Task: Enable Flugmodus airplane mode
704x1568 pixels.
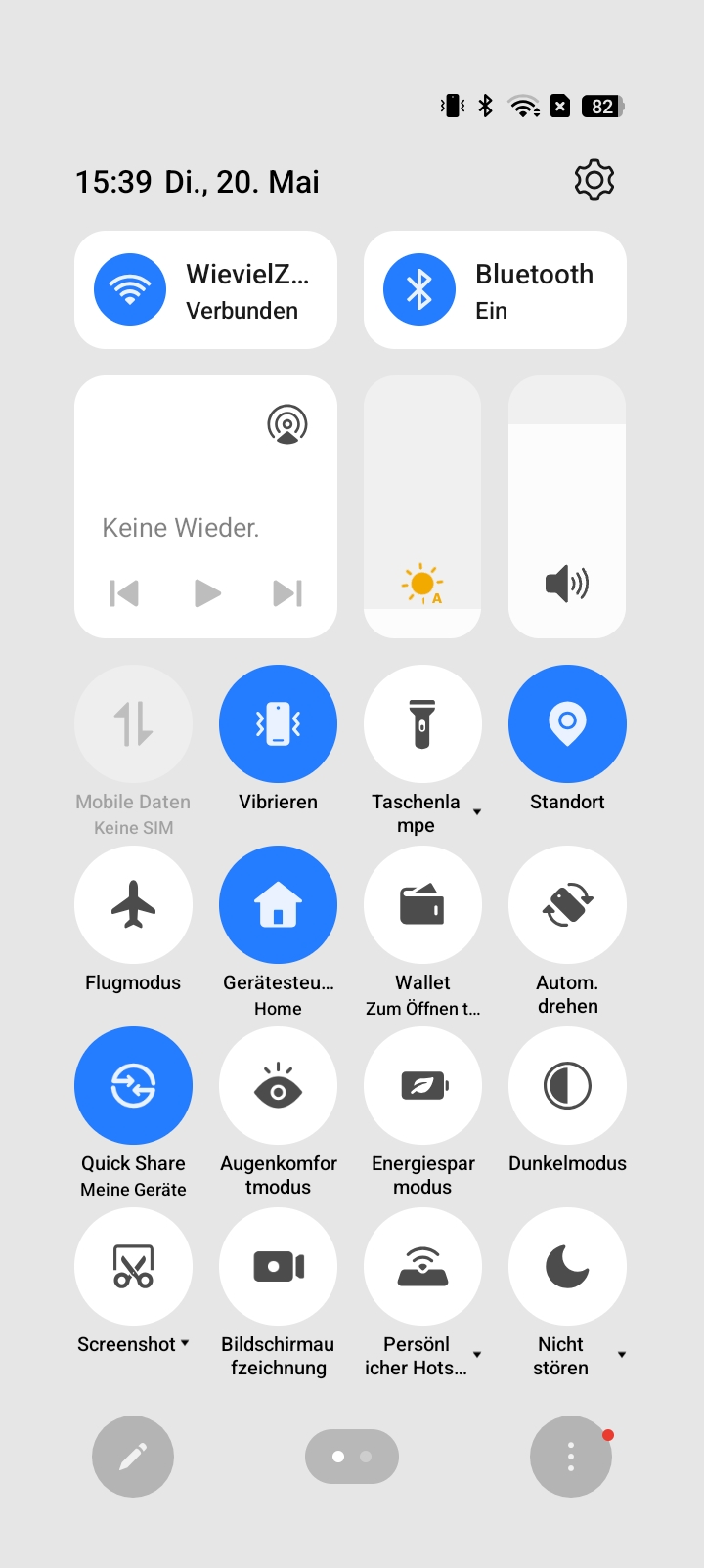Action: tap(133, 904)
